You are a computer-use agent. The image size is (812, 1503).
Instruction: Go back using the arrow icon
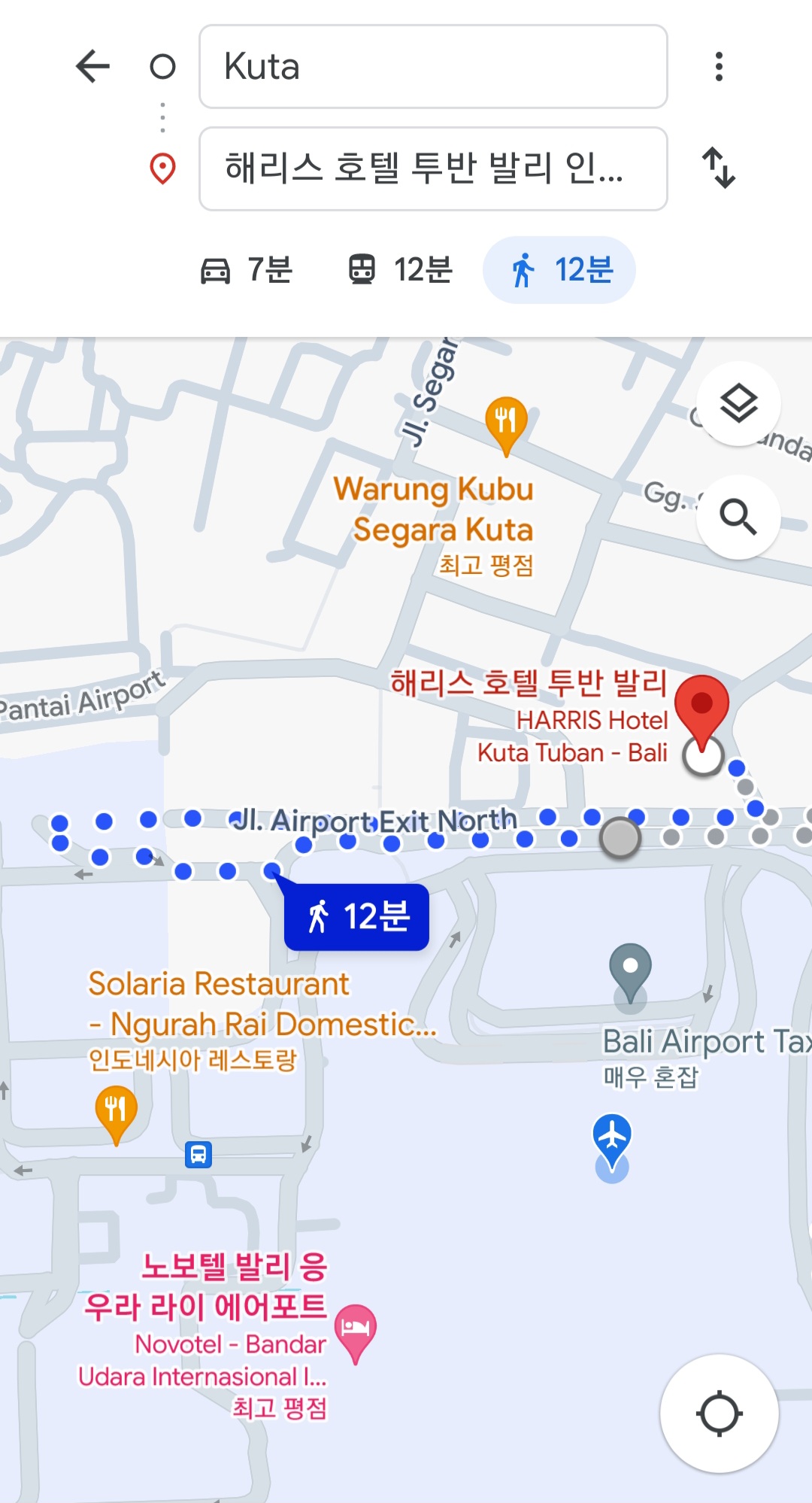[x=93, y=66]
